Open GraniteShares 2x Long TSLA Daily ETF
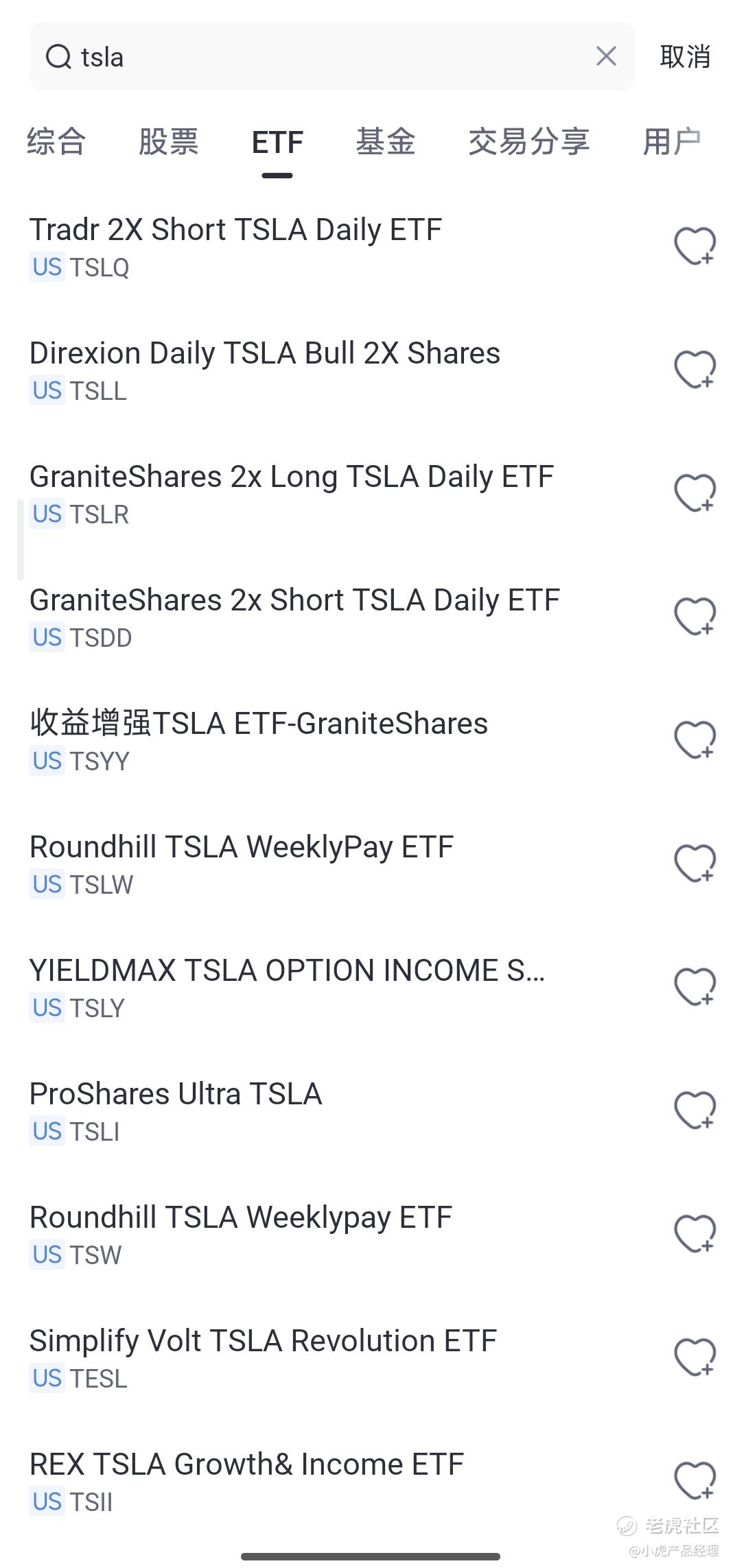733x1568 pixels. coord(291,492)
